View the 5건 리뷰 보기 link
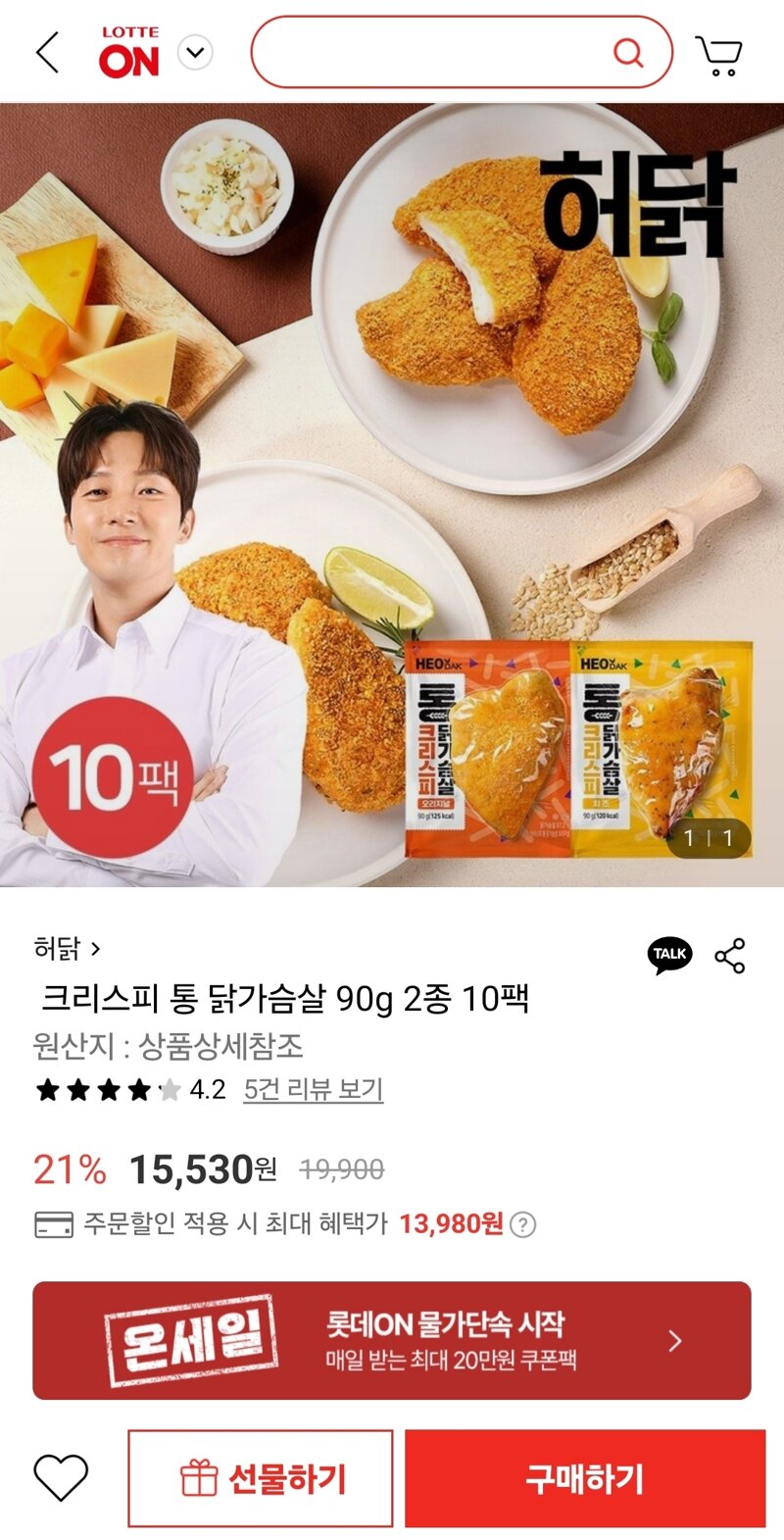 313,1089
